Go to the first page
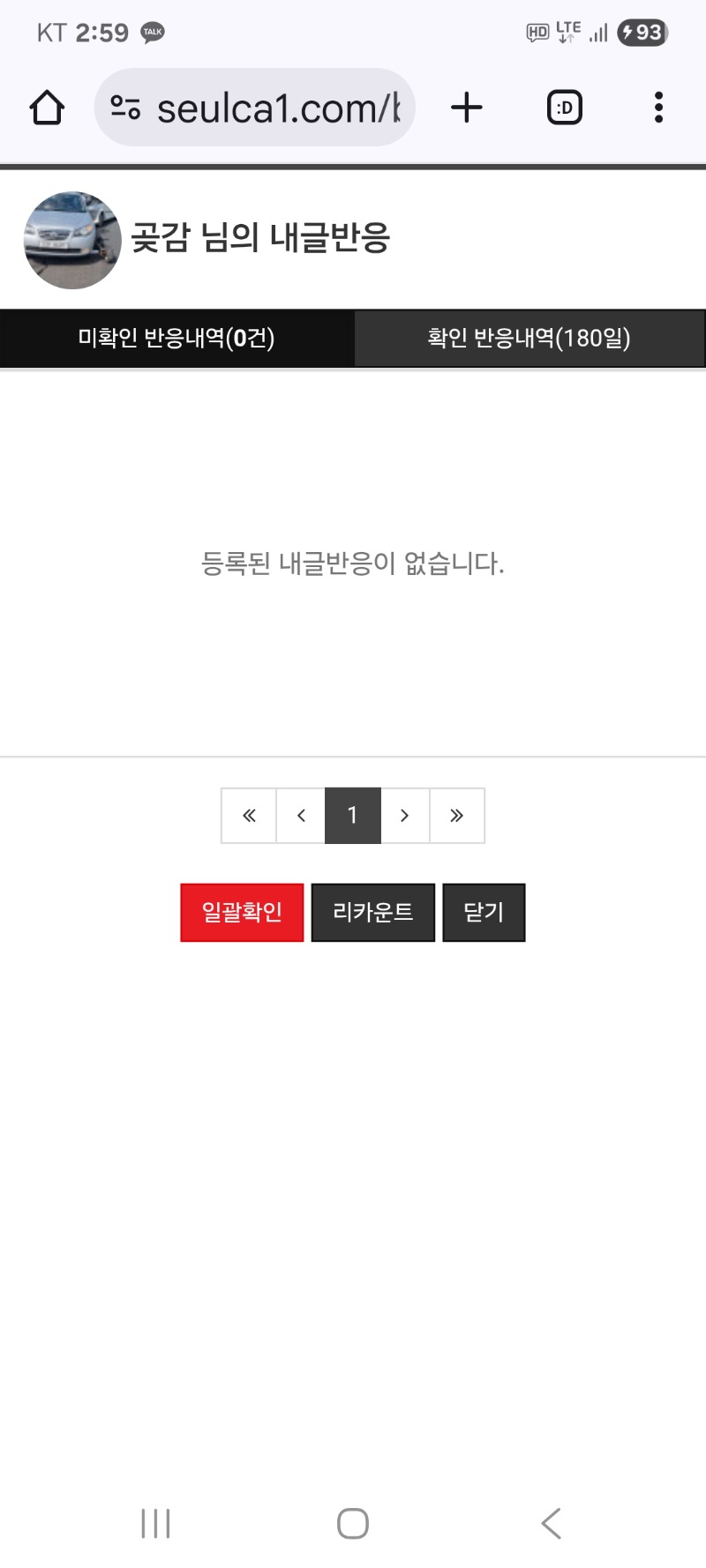The image size is (706, 1568). pos(249,816)
